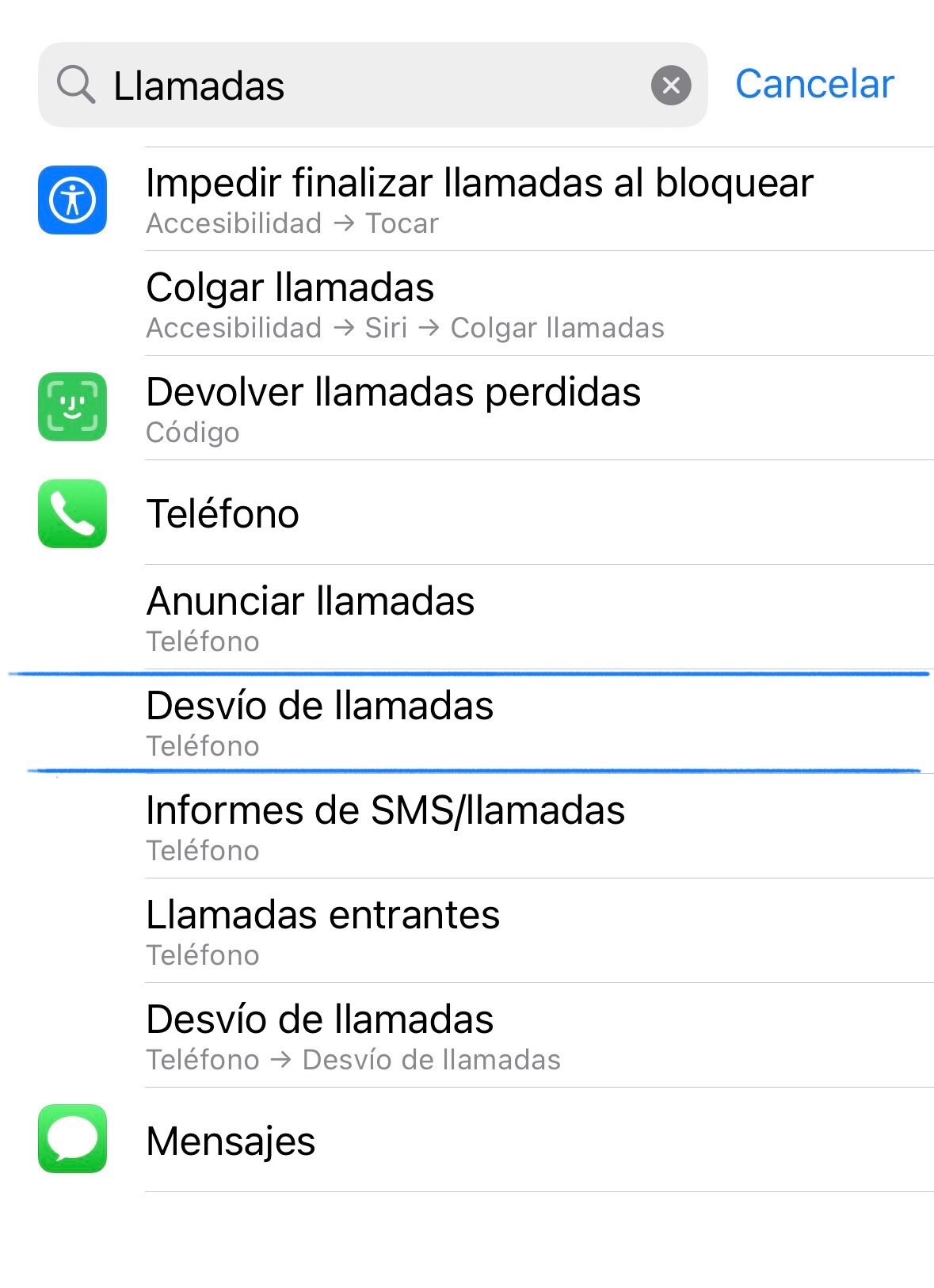Select the Accesibilidad icon beside blocking calls result
Screen dimensions: 934x1288
pyautogui.click(x=71, y=200)
